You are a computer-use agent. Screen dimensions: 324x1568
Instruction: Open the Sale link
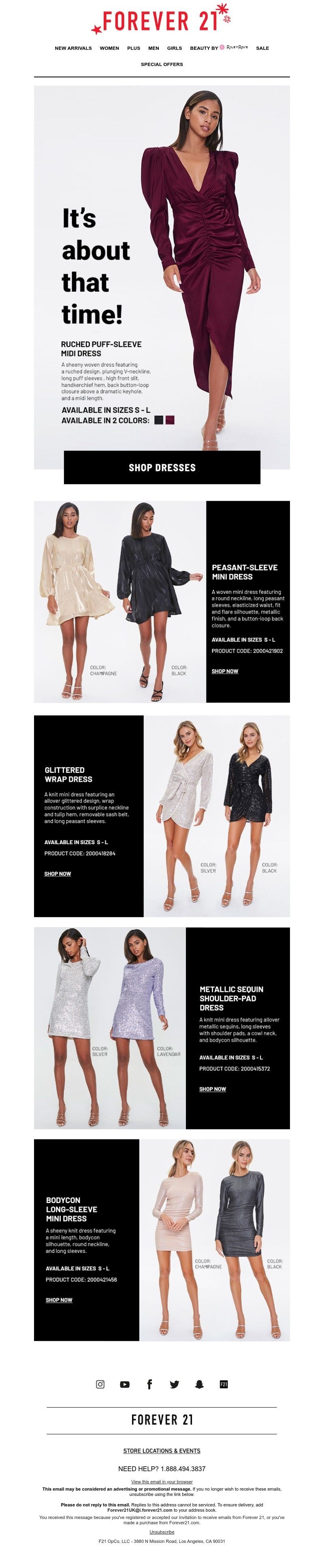click(262, 48)
